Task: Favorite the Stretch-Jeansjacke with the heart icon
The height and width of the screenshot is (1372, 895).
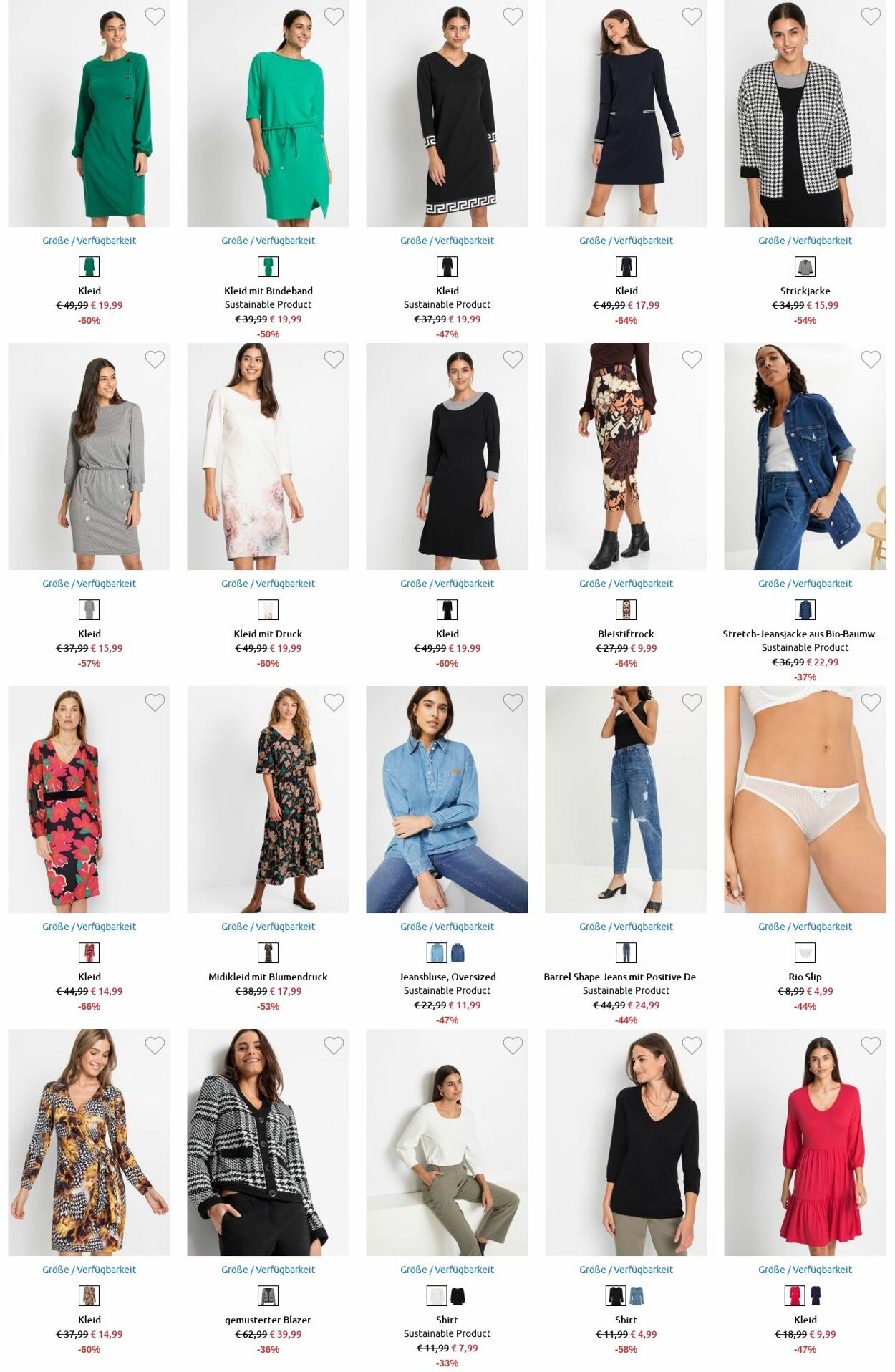Action: (x=871, y=359)
